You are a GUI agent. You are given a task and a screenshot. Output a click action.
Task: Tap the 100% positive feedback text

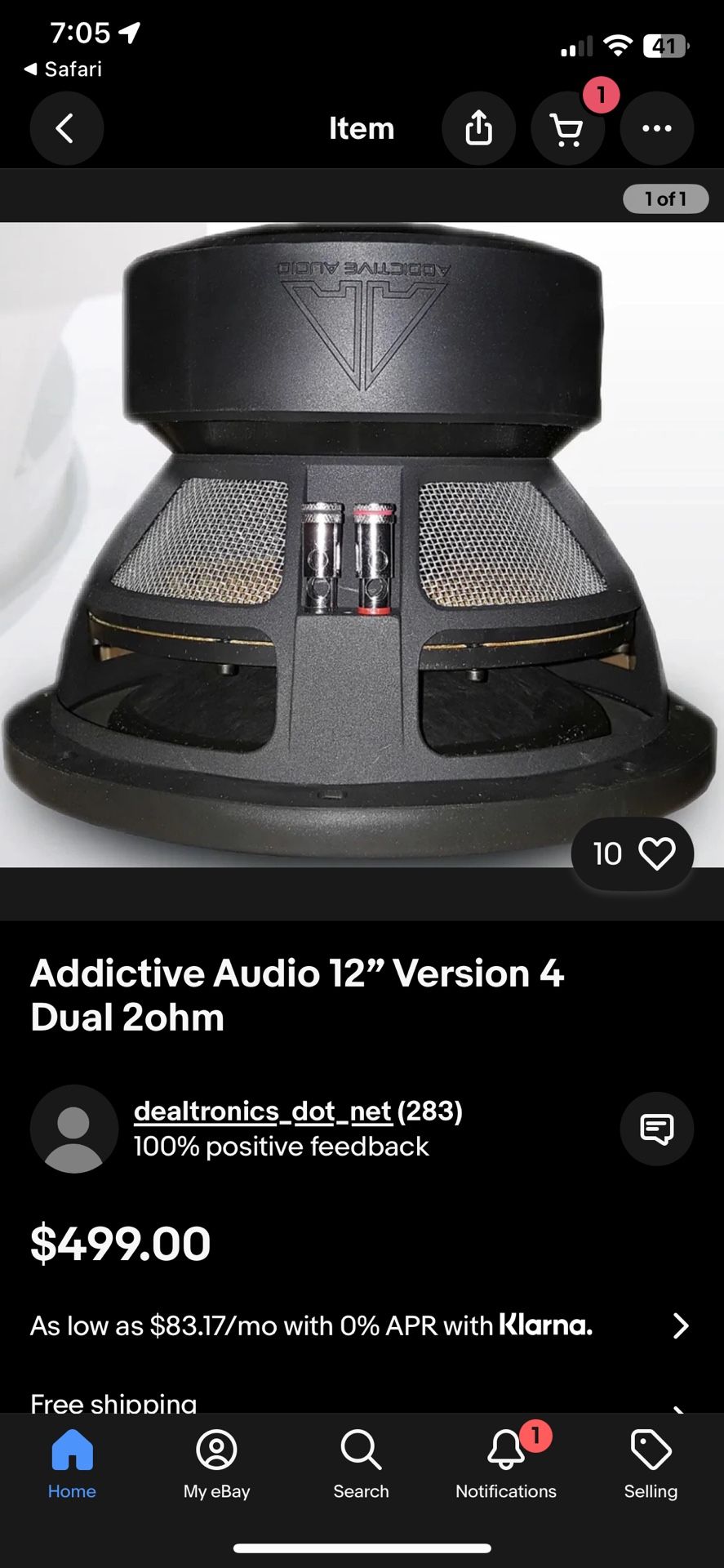(281, 1147)
